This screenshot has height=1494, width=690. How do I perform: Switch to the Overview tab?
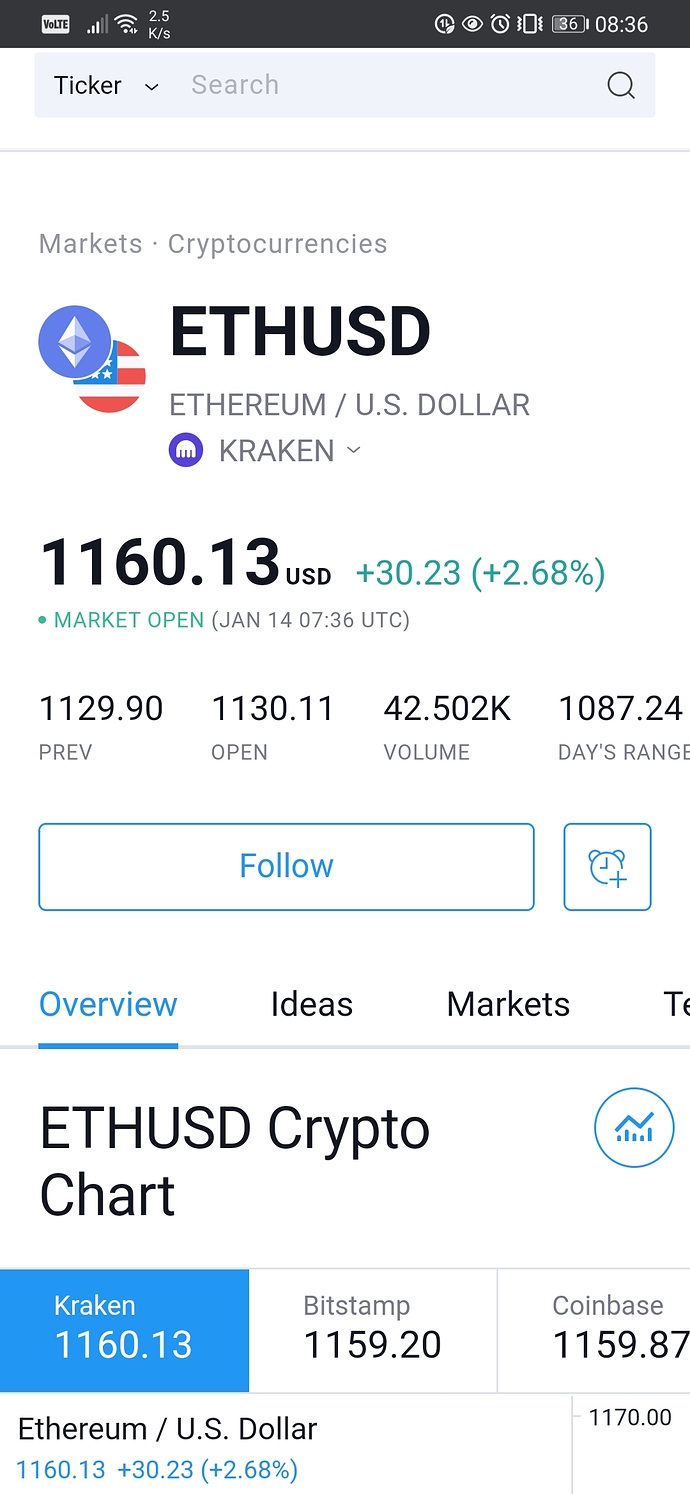point(108,1004)
